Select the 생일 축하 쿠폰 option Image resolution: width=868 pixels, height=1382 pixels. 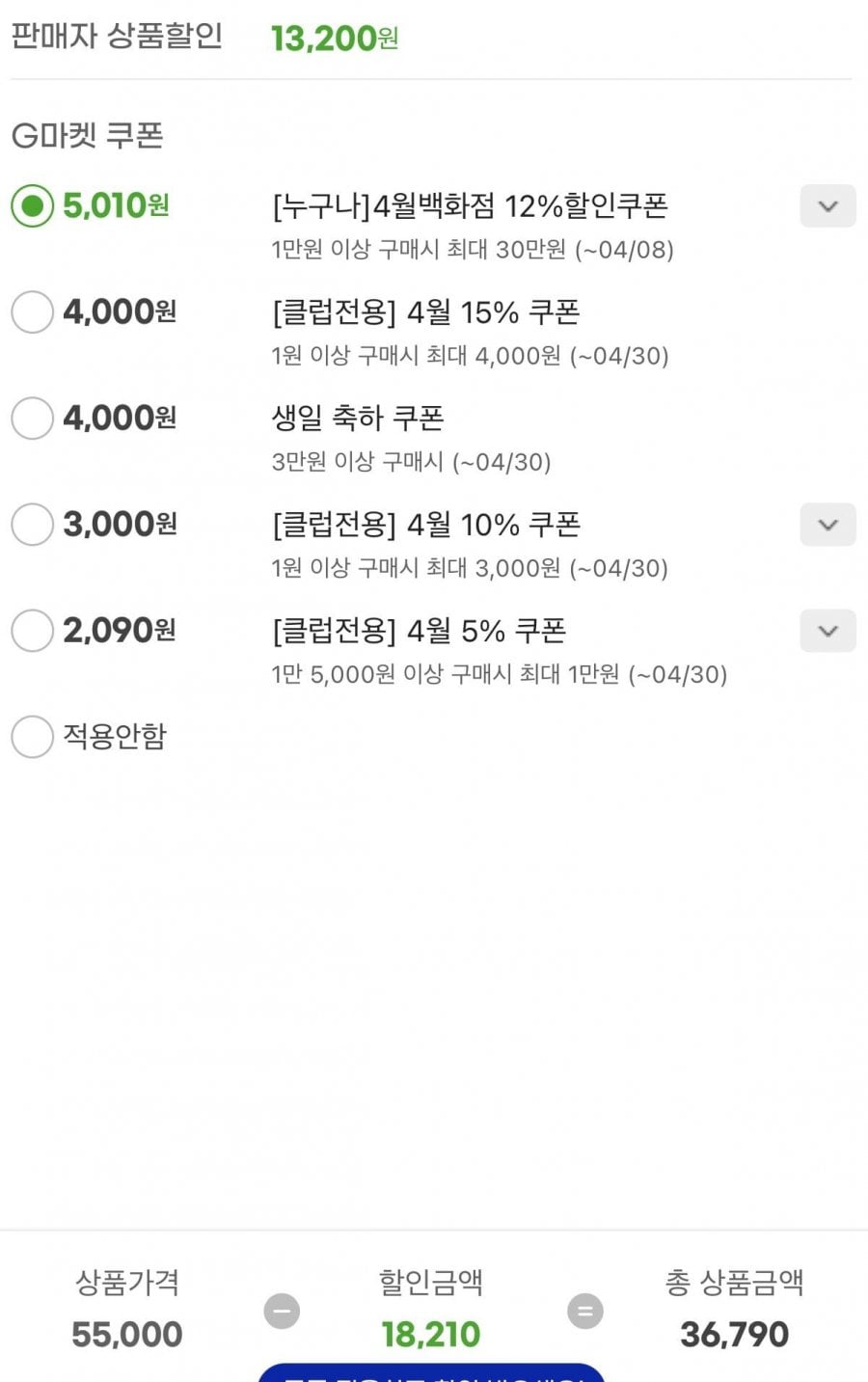pos(33,419)
